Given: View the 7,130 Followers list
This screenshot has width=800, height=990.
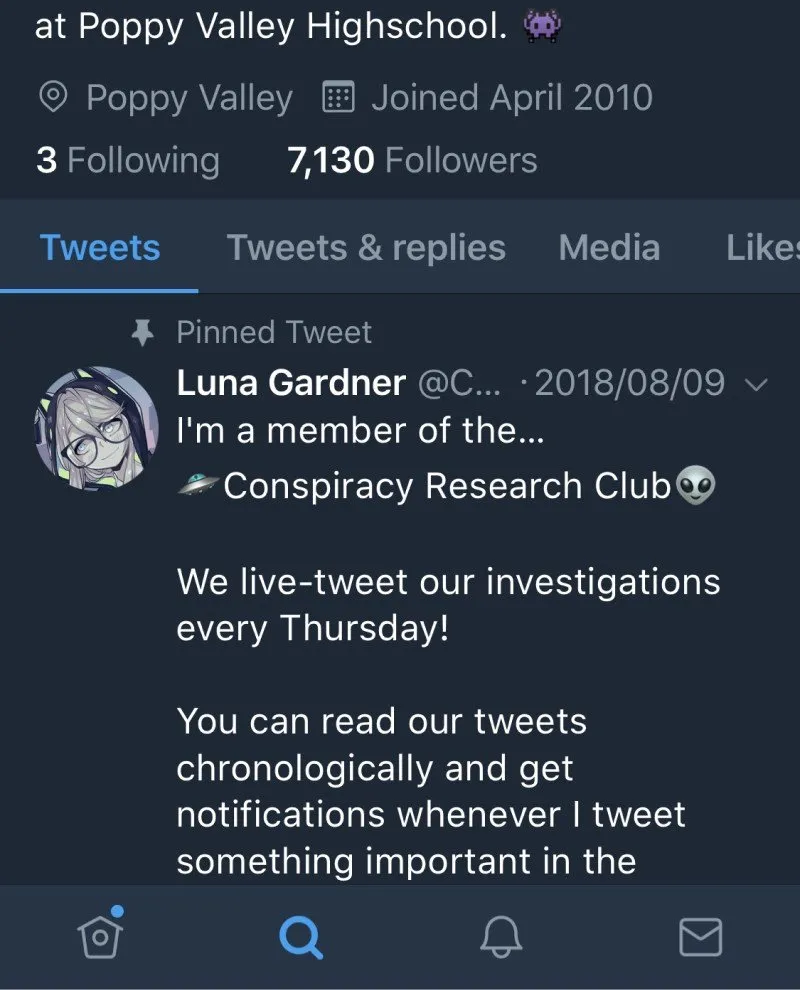Looking at the screenshot, I should coord(412,160).
